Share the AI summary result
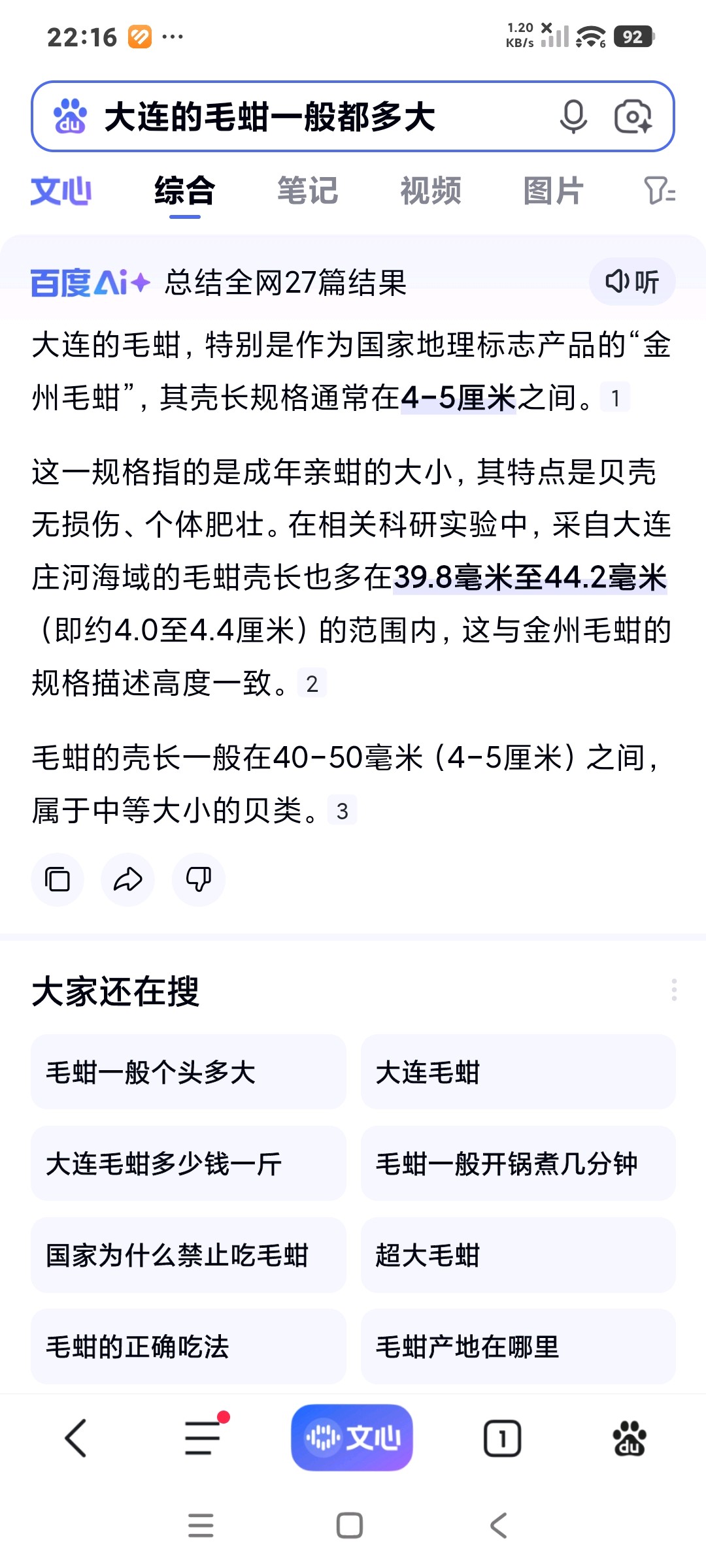This screenshot has height=1568, width=706. pos(128,880)
